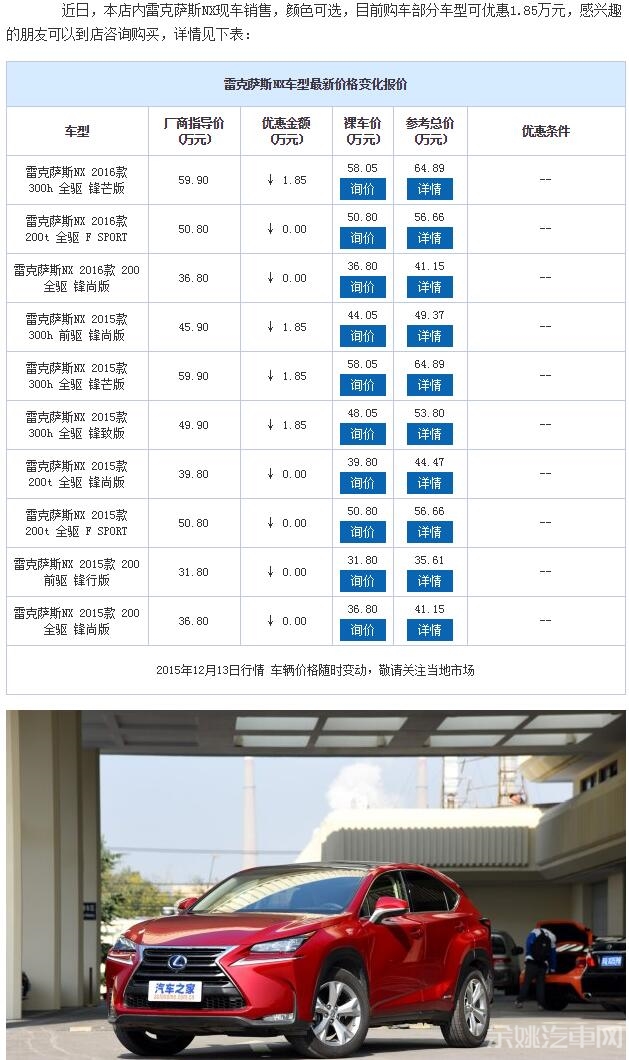Viewport: 629px width, 1060px height.
Task: Tap 询价 for 2015款 200t 全驱 F SPORT
Action: [x=362, y=532]
